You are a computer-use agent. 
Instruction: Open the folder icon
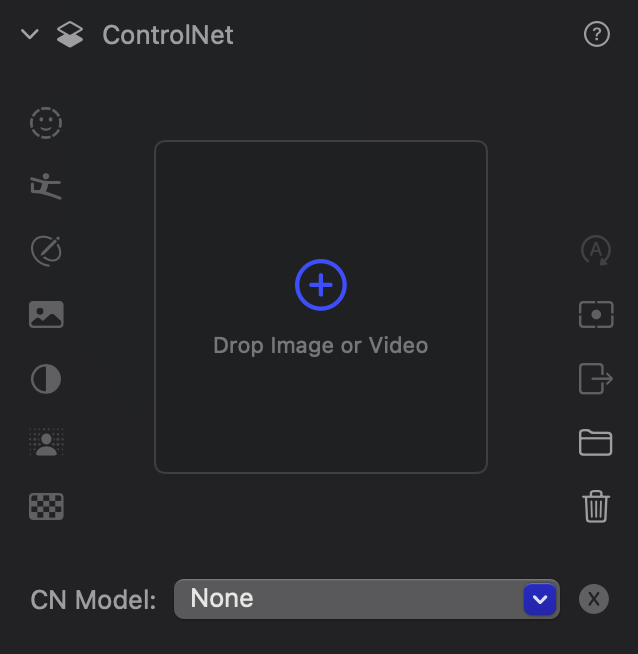tap(596, 442)
